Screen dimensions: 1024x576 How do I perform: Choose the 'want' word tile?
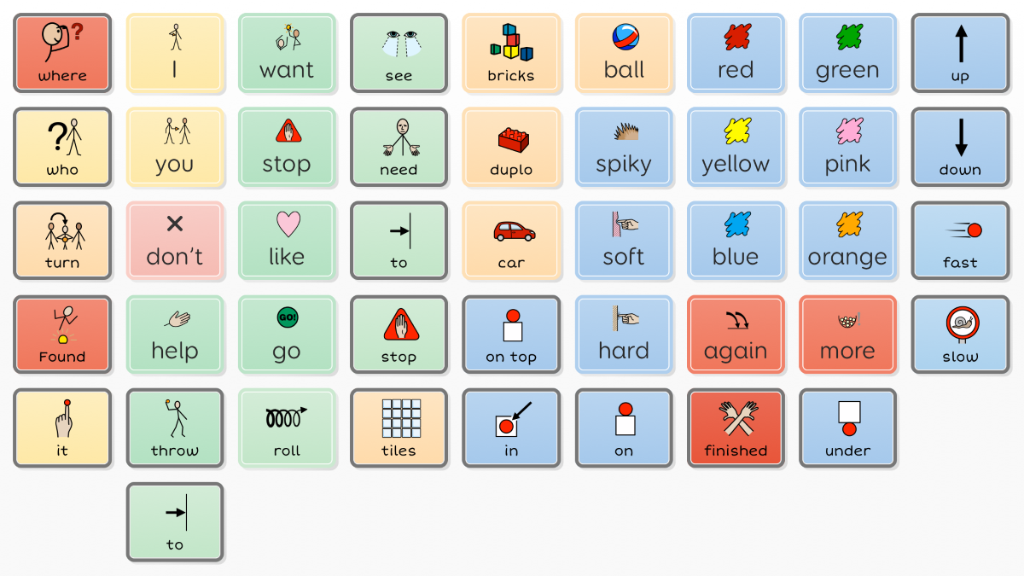(x=287, y=53)
